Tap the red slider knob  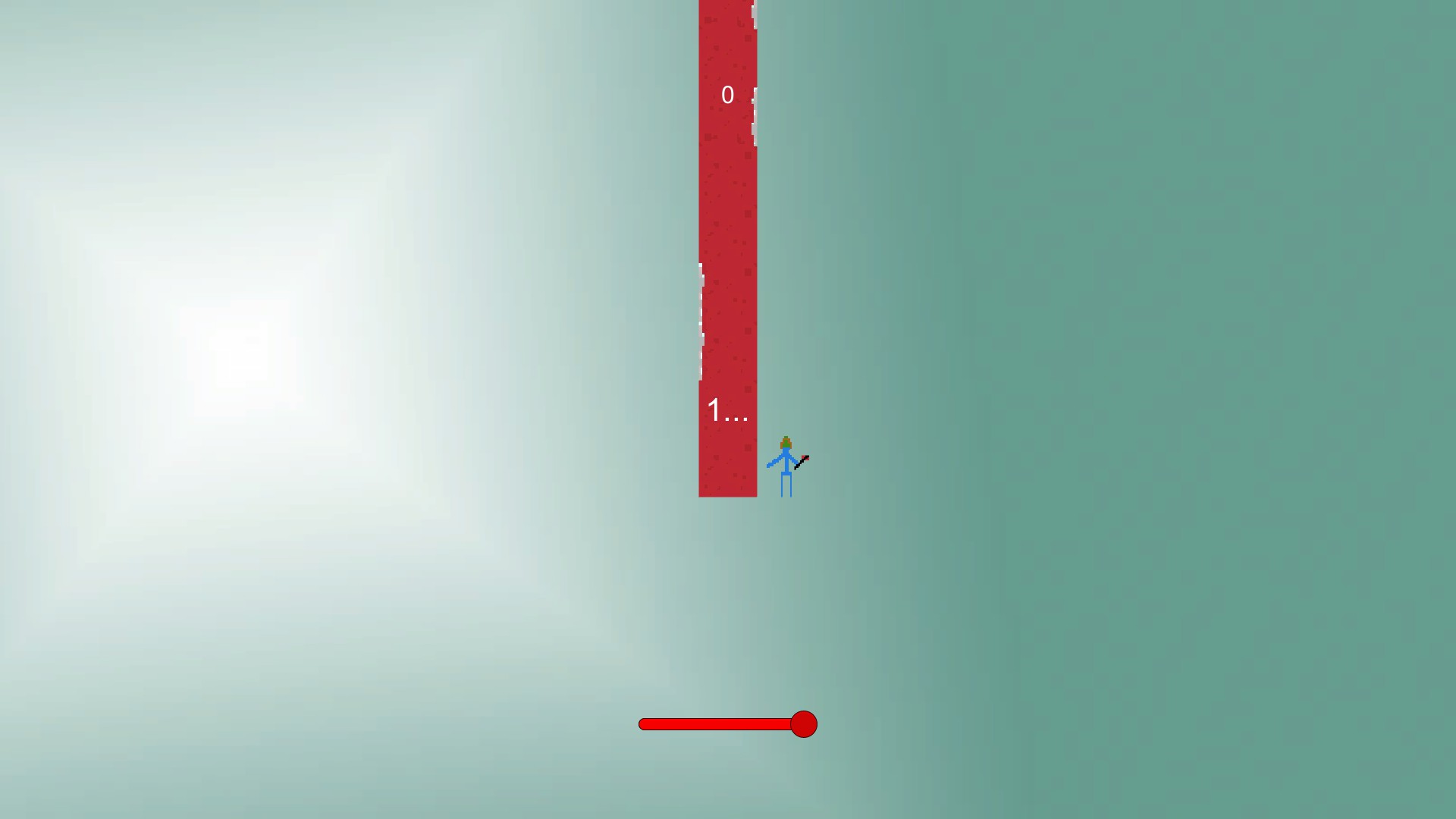(x=803, y=724)
